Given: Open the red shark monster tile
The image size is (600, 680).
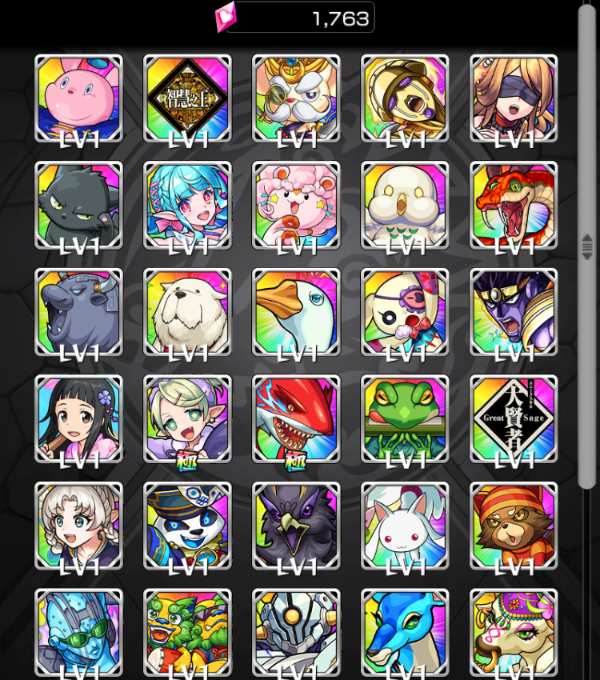Looking at the screenshot, I should (296, 419).
